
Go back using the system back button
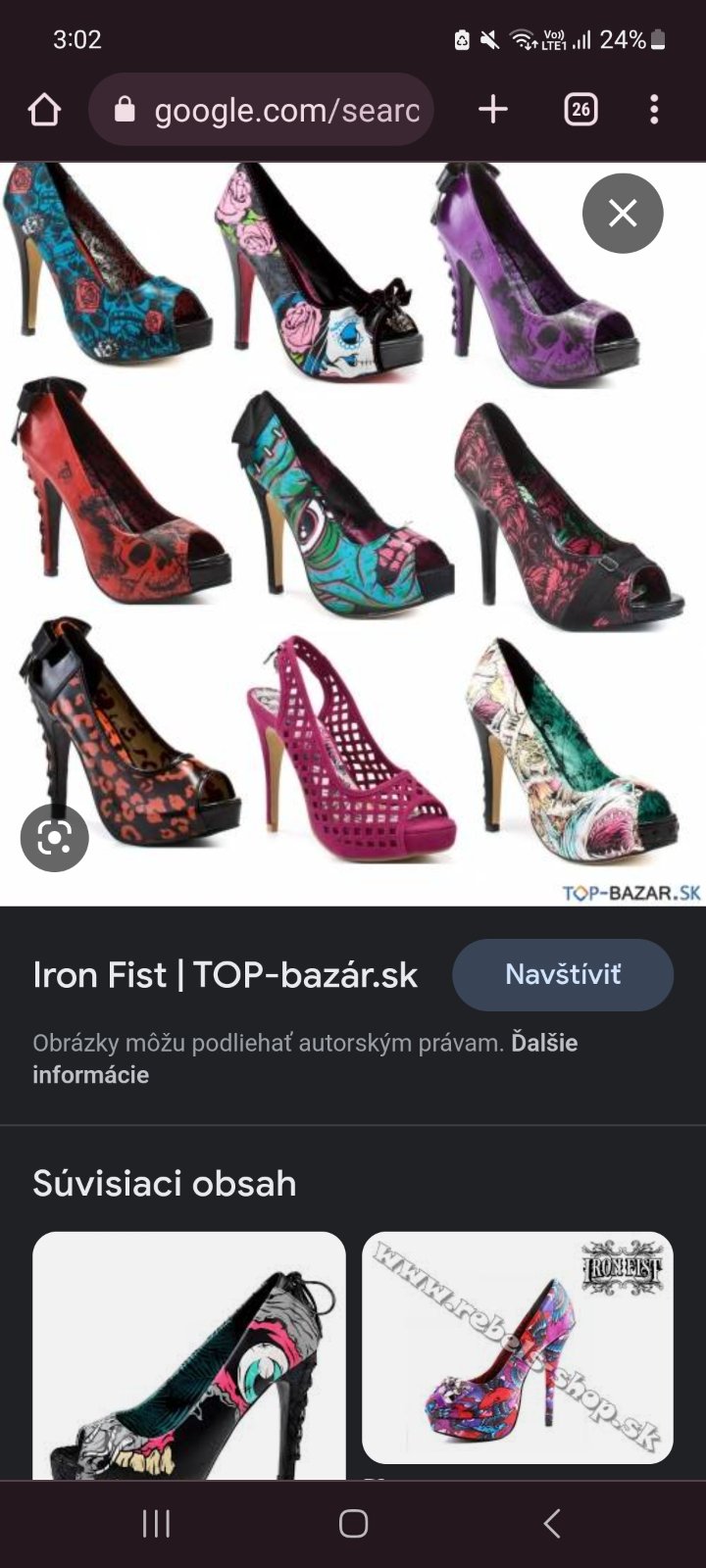coord(552,1523)
